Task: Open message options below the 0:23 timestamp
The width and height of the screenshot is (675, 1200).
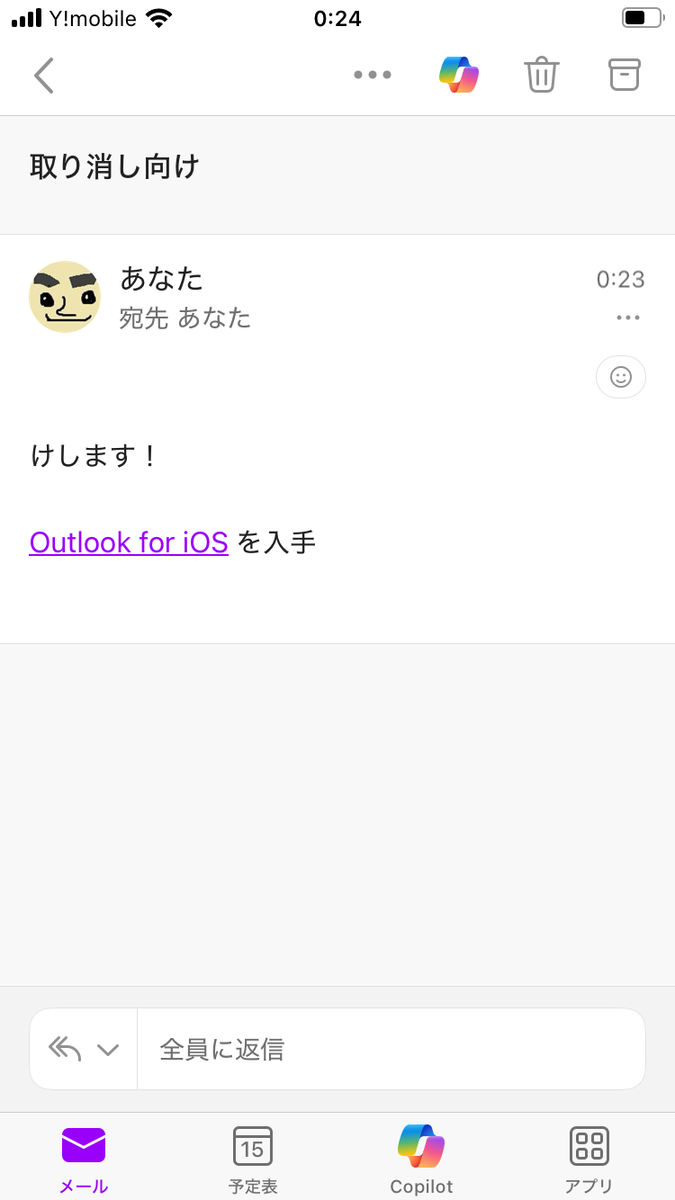Action: pyautogui.click(x=628, y=318)
